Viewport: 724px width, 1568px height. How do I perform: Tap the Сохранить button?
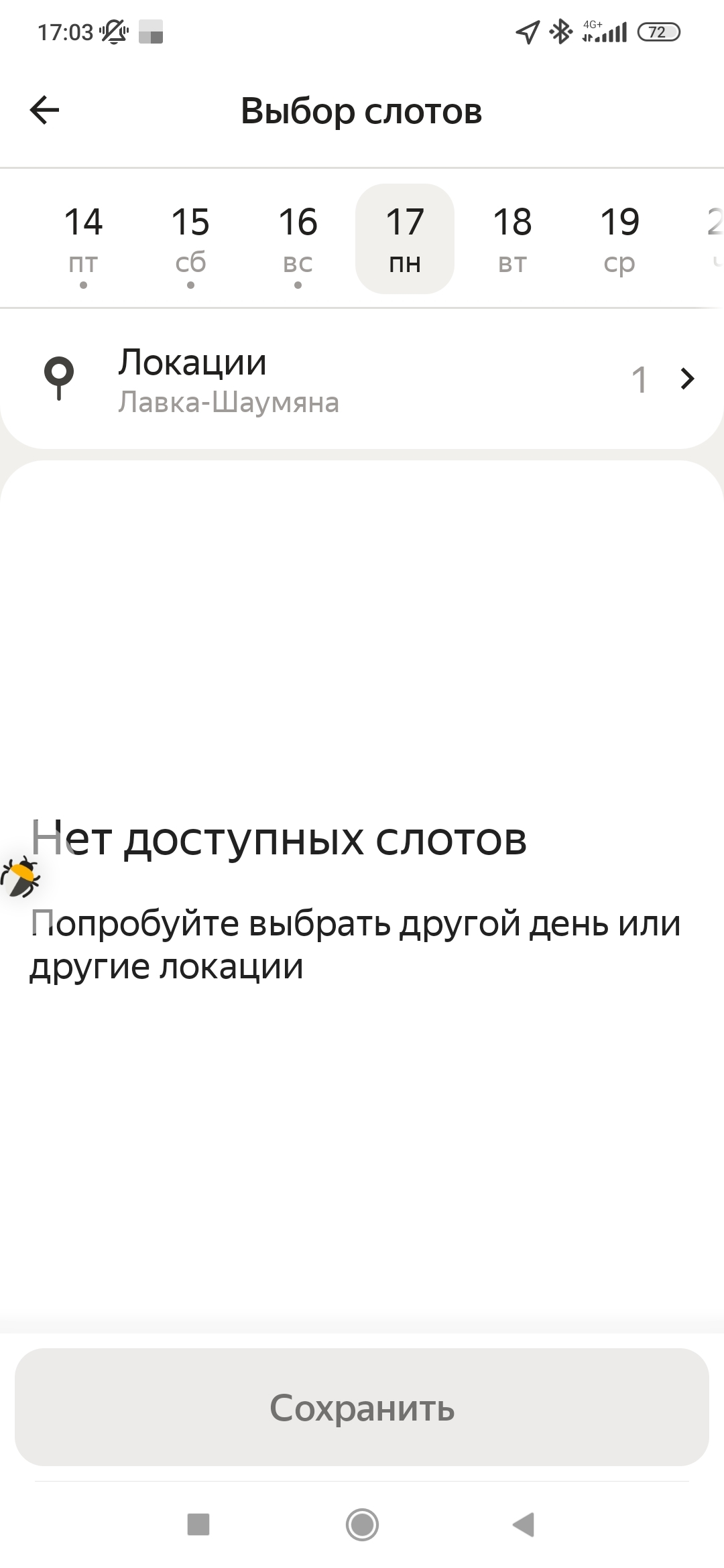click(362, 1407)
